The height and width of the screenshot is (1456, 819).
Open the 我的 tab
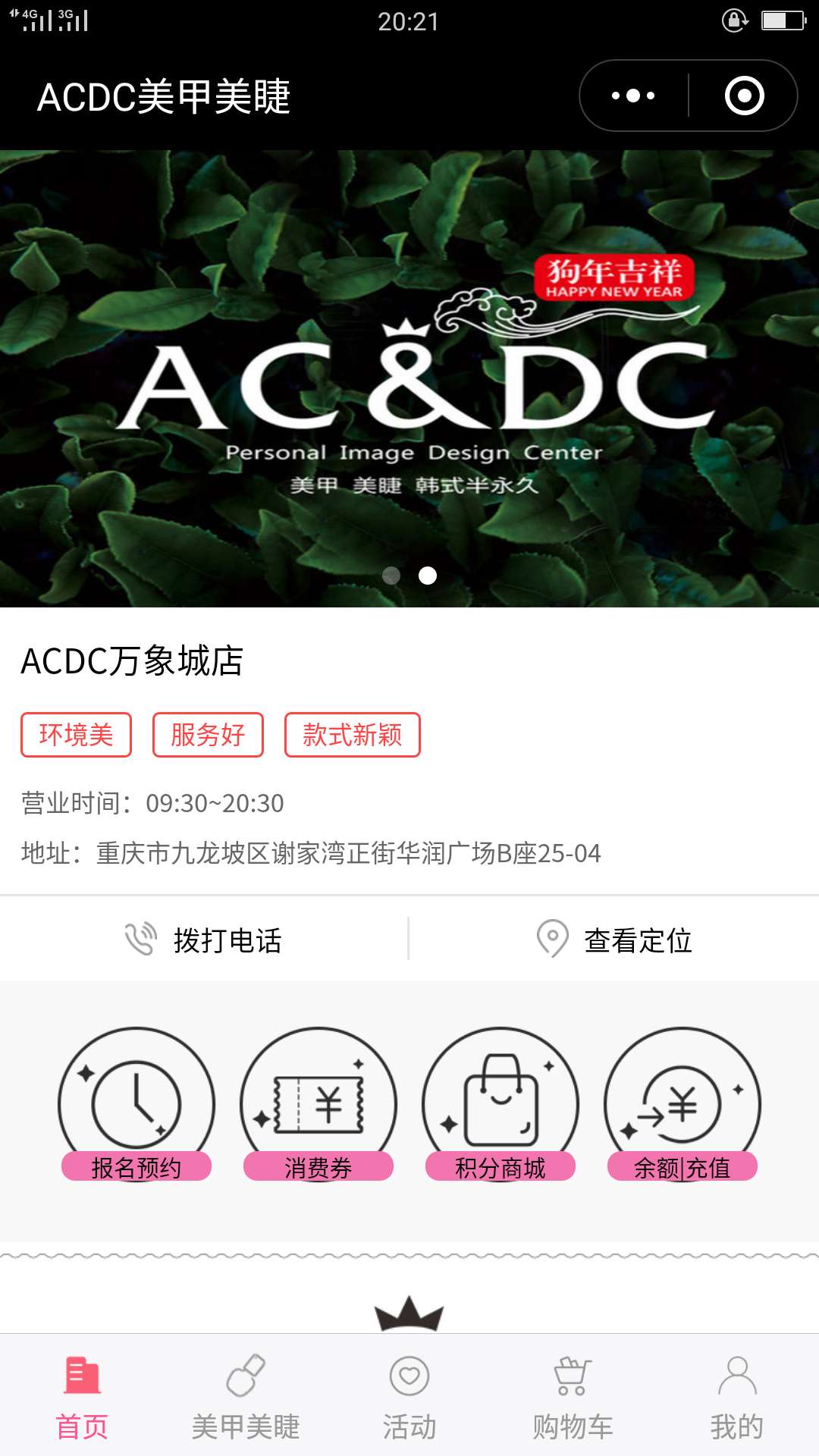click(x=736, y=1397)
